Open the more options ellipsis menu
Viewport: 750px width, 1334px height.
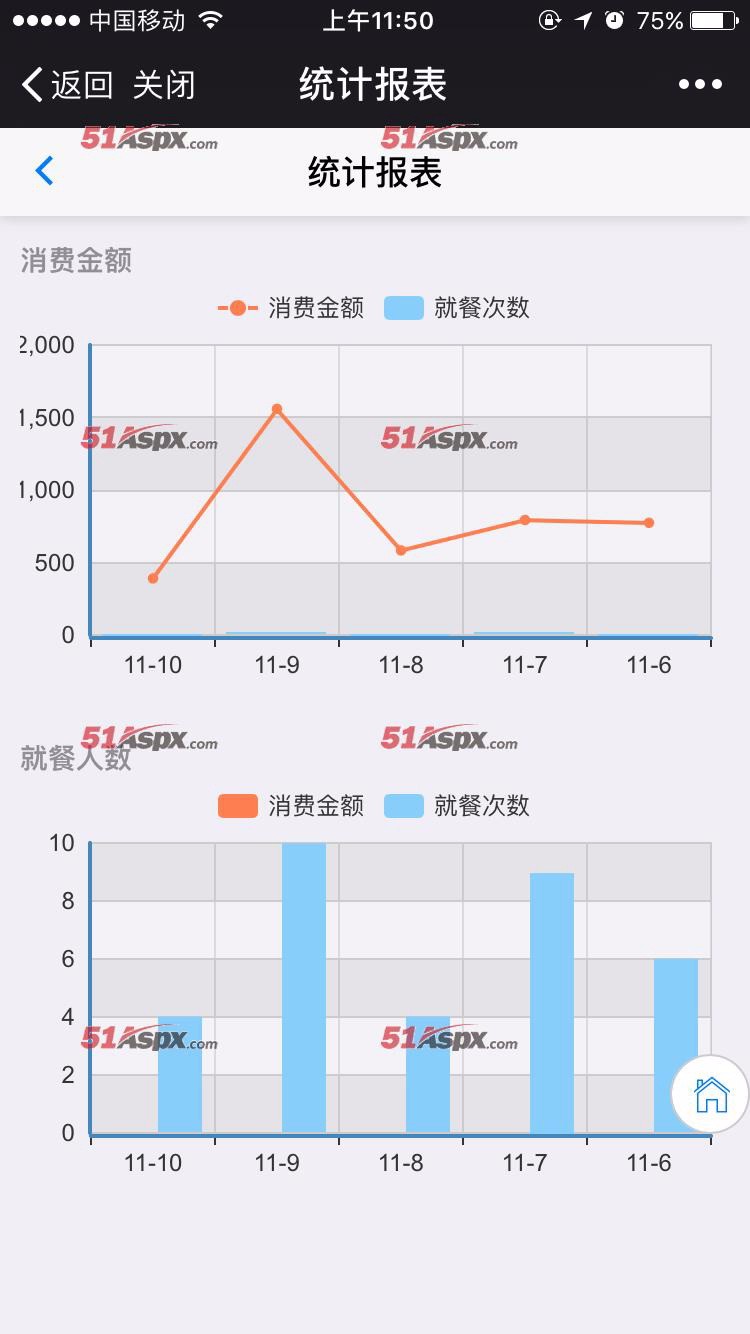[x=702, y=84]
